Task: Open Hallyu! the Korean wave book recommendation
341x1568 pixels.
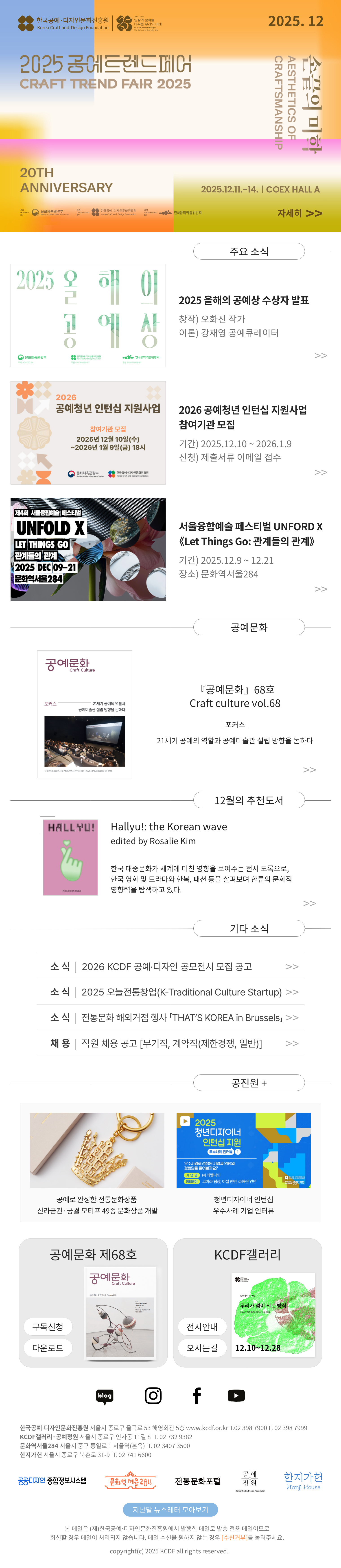Action: tap(169, 827)
